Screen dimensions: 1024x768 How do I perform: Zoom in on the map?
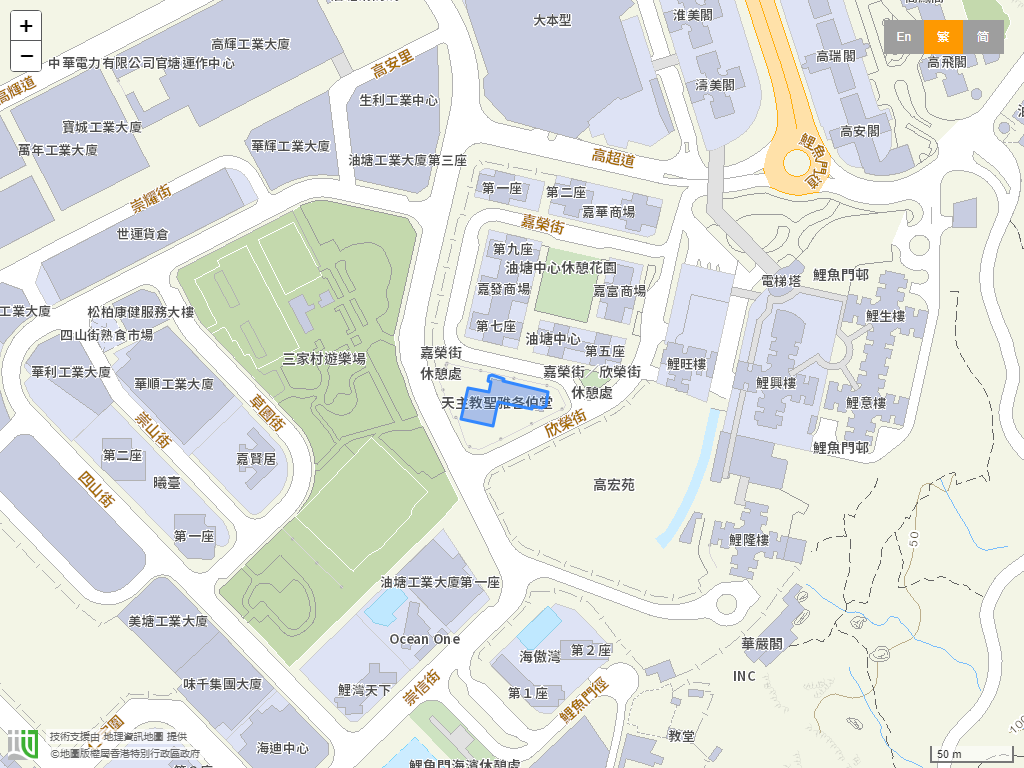(26, 26)
